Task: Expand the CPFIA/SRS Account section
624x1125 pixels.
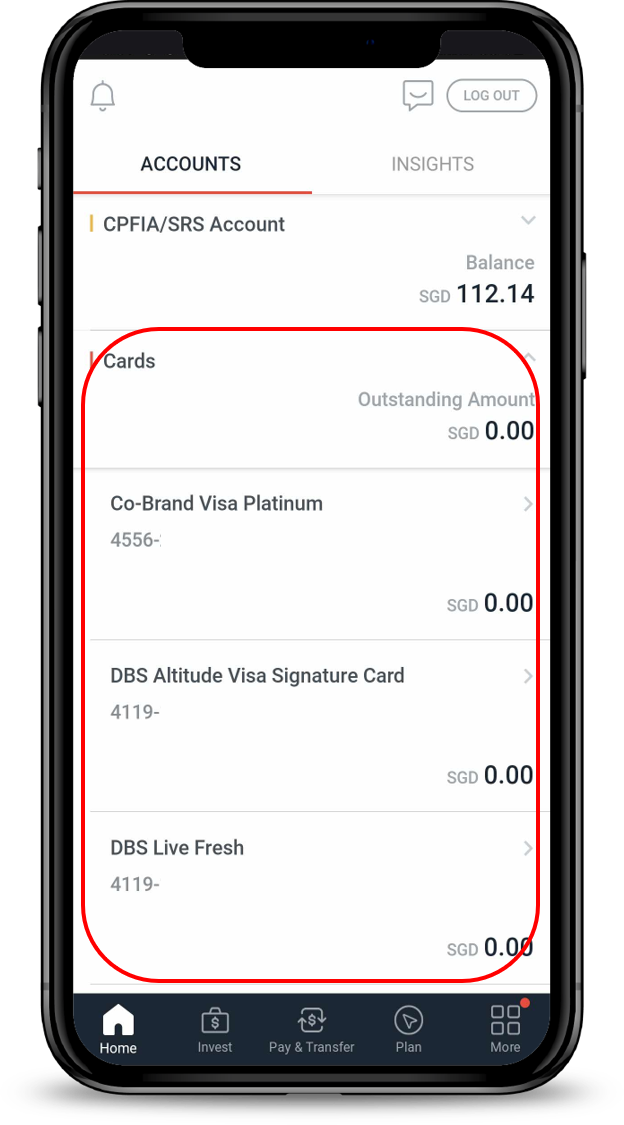Action: point(528,221)
